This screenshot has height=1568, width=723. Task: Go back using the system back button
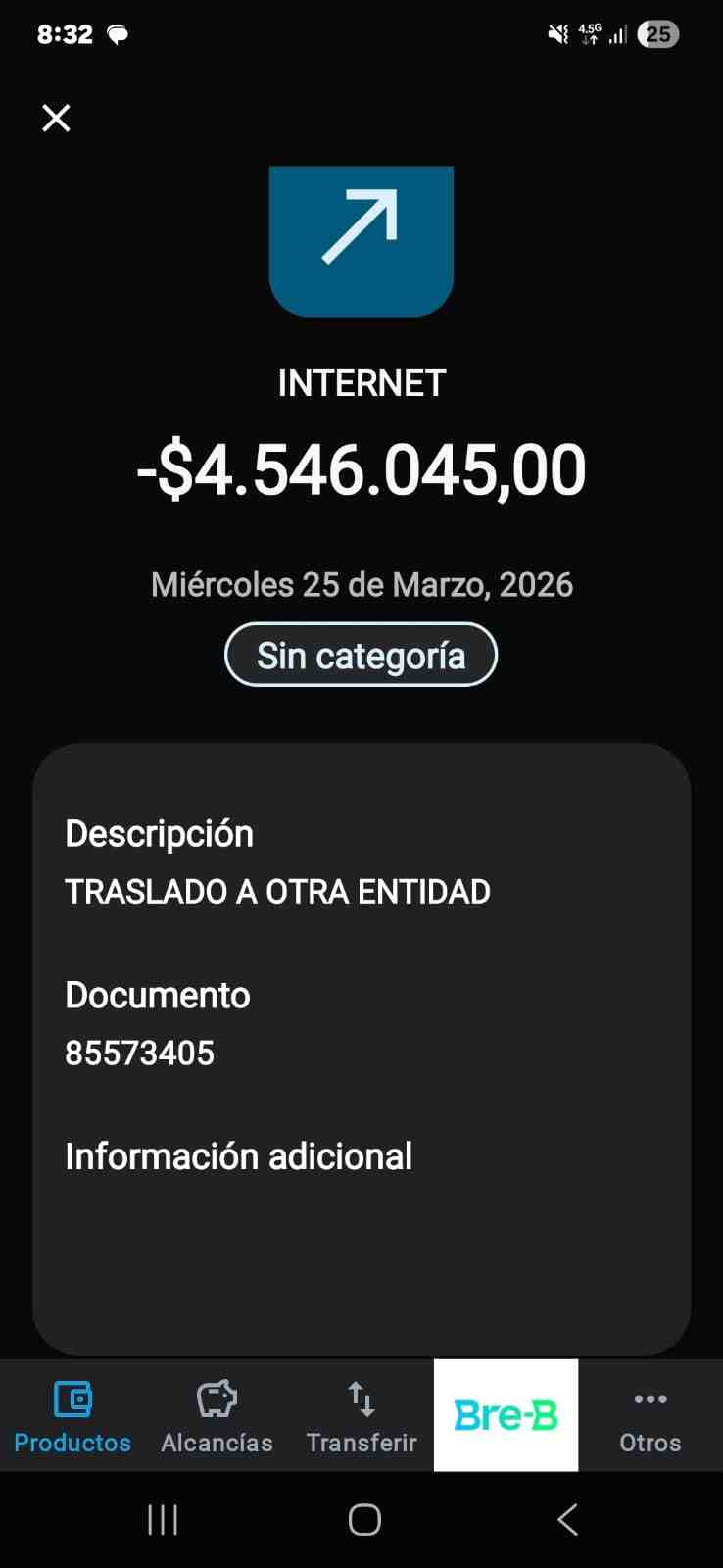[567, 1520]
